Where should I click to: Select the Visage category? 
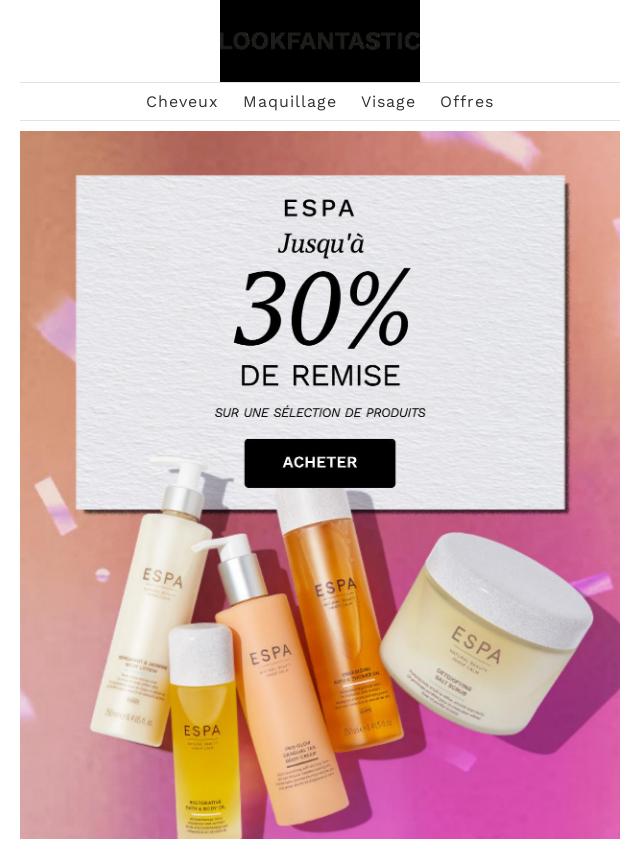click(388, 102)
